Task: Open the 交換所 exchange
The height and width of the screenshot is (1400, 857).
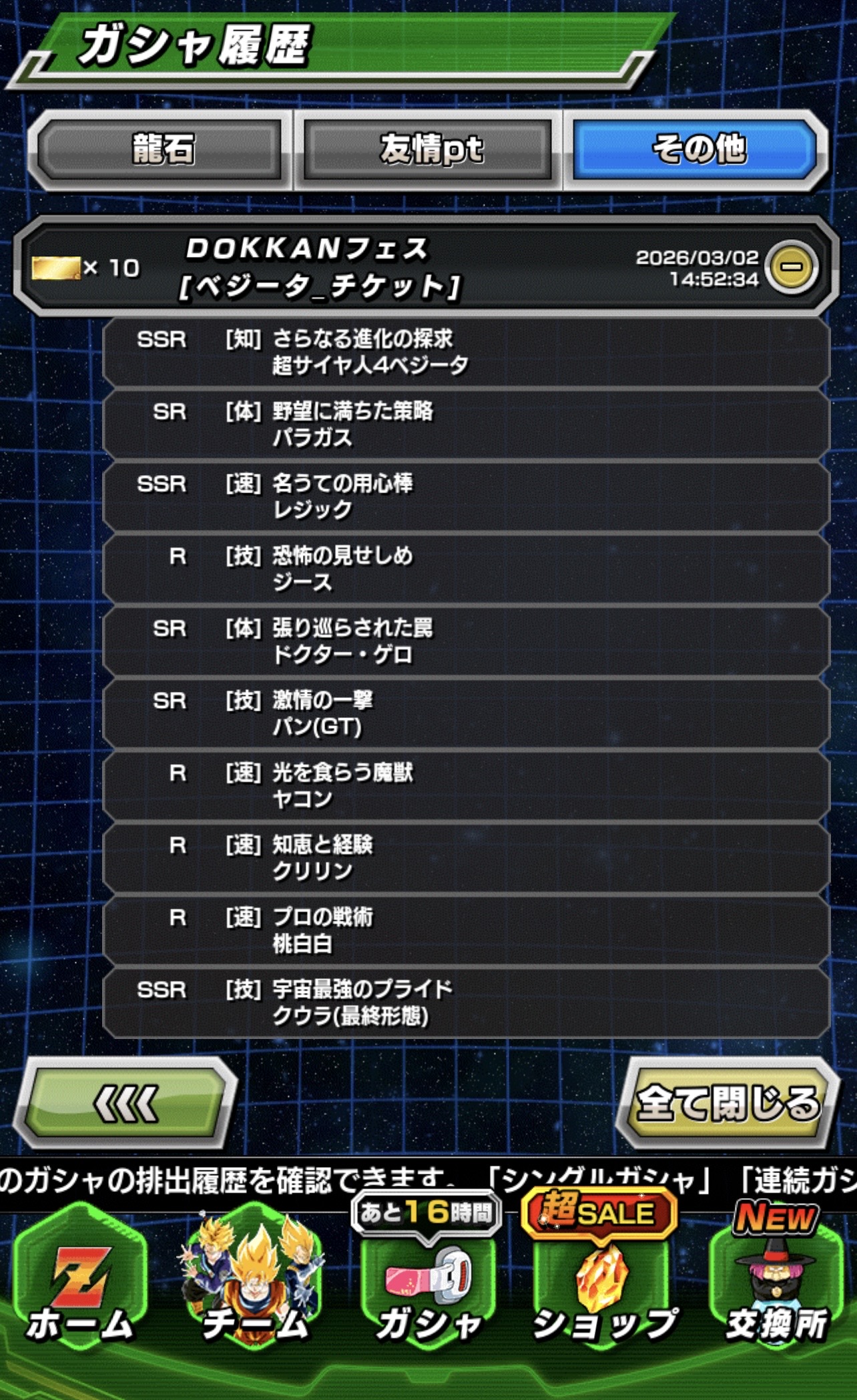Action: click(776, 1295)
